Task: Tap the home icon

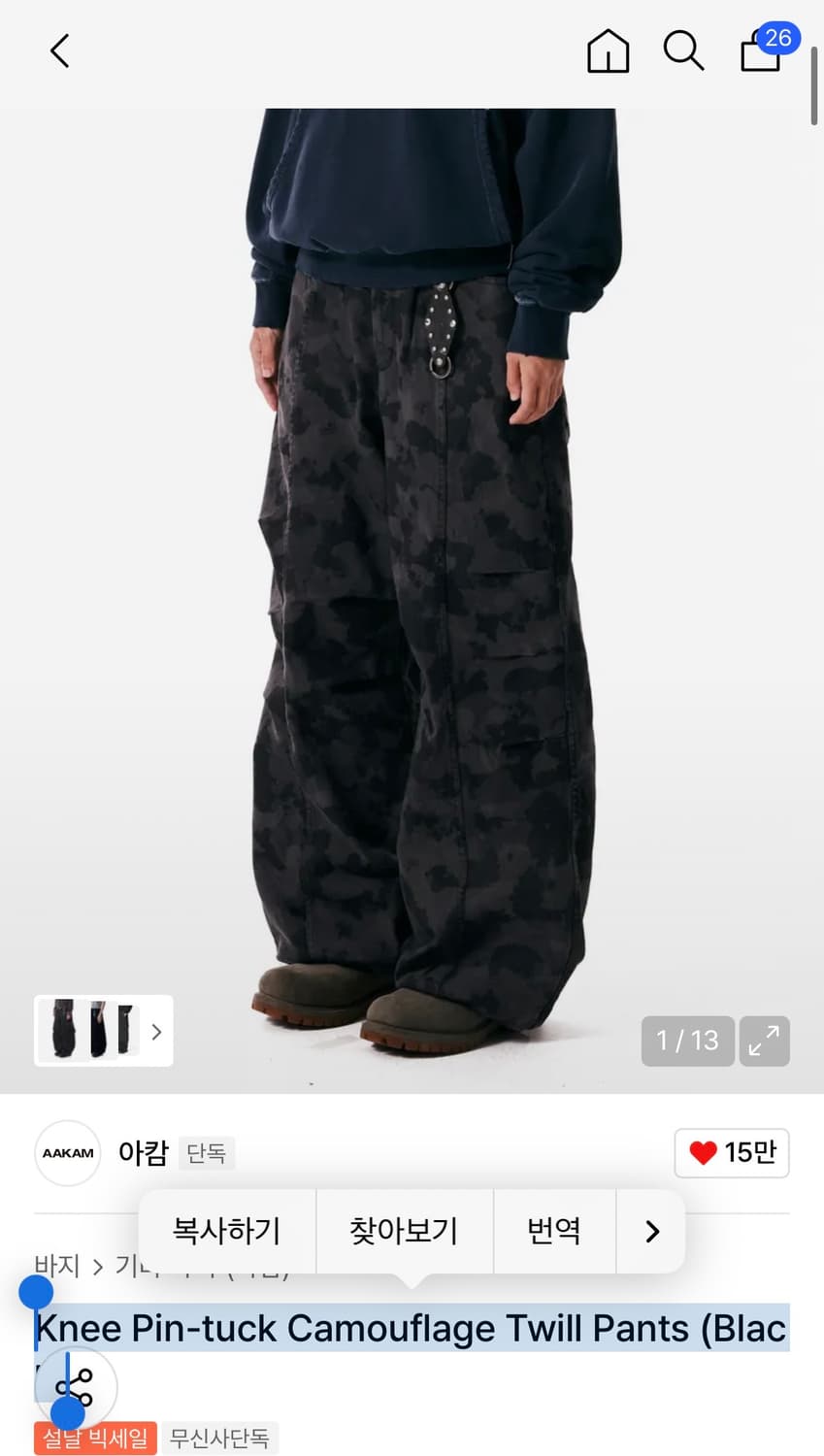Action: [608, 51]
